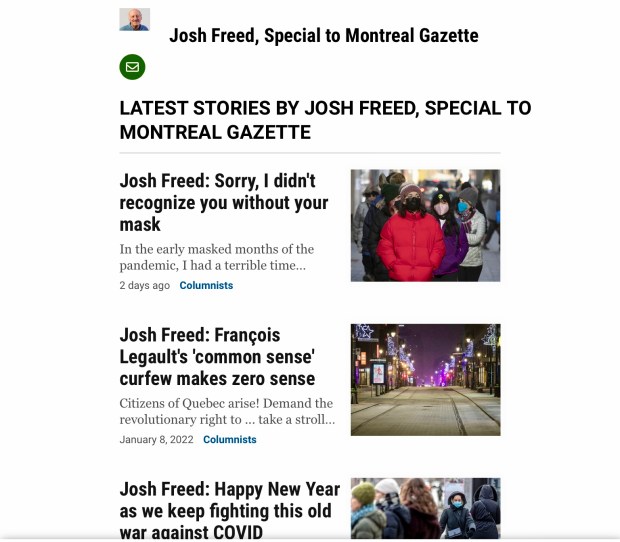The width and height of the screenshot is (620, 542).
Task: Open Columnists category under the mask article
Action: click(x=206, y=286)
